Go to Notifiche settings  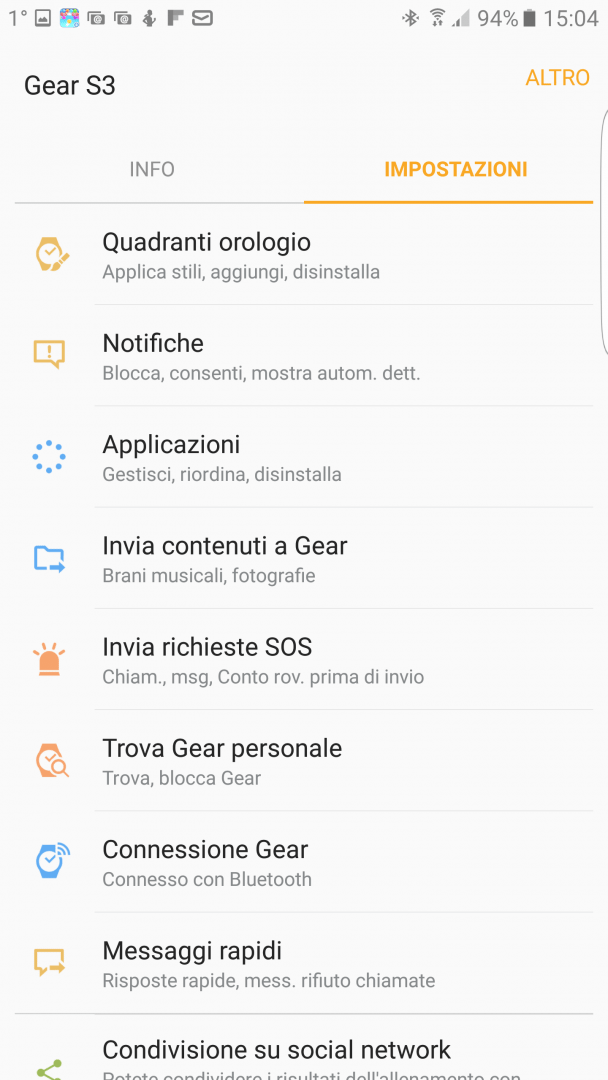300,356
